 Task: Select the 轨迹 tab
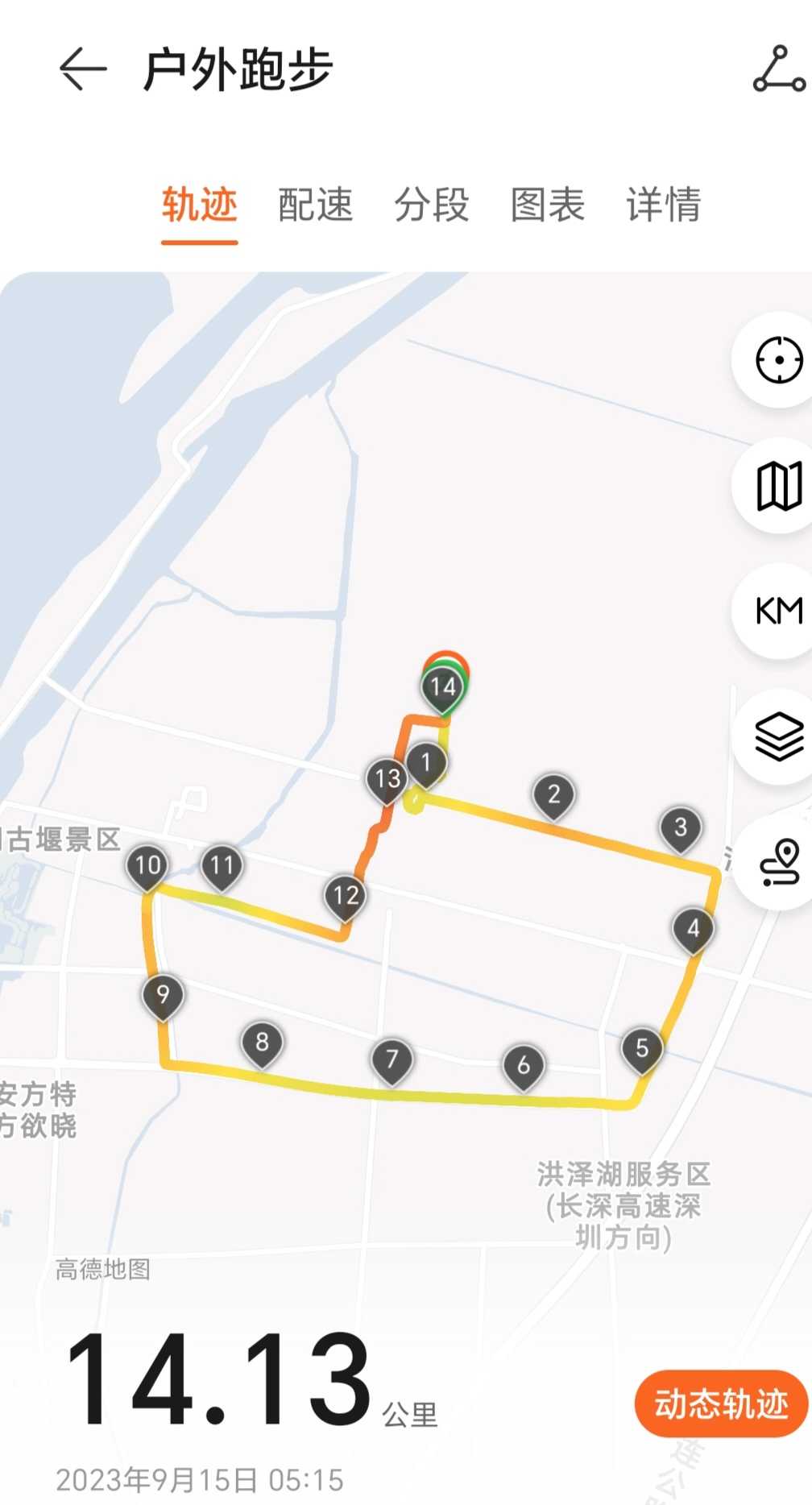tap(199, 205)
